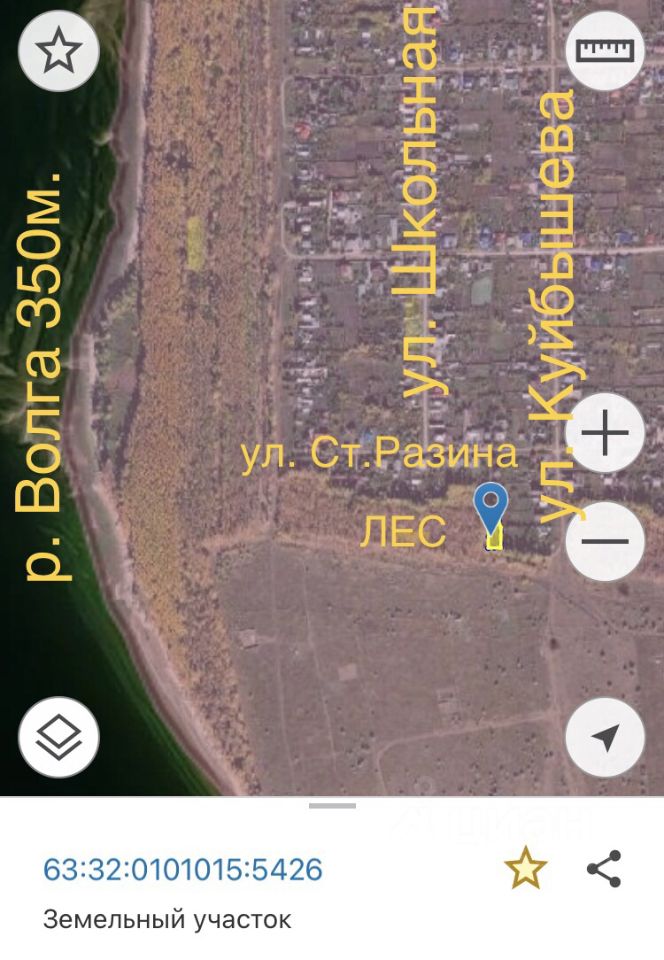This screenshot has width=664, height=960.
Task: Tap the blue map pin marker
Action: 490,508
